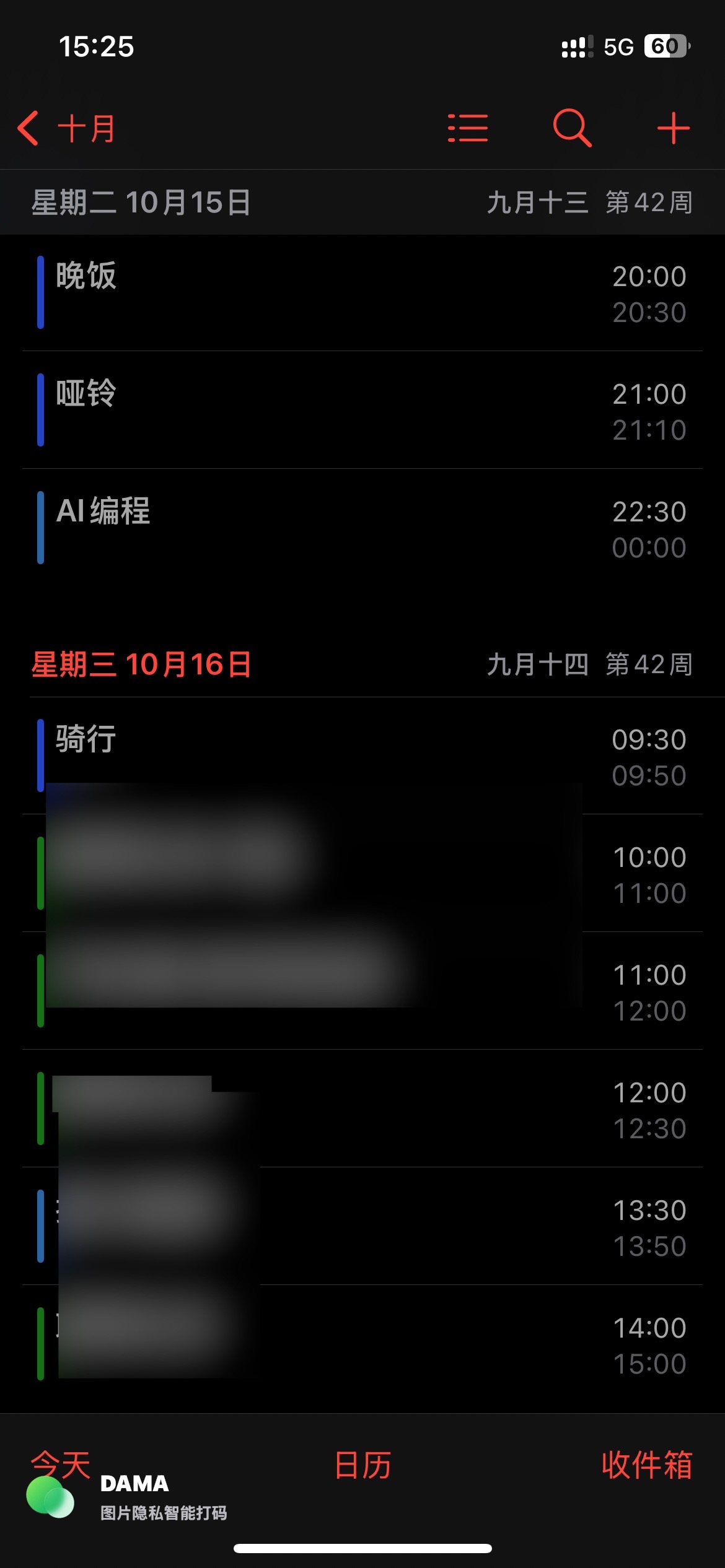Add a new event

pyautogui.click(x=674, y=128)
